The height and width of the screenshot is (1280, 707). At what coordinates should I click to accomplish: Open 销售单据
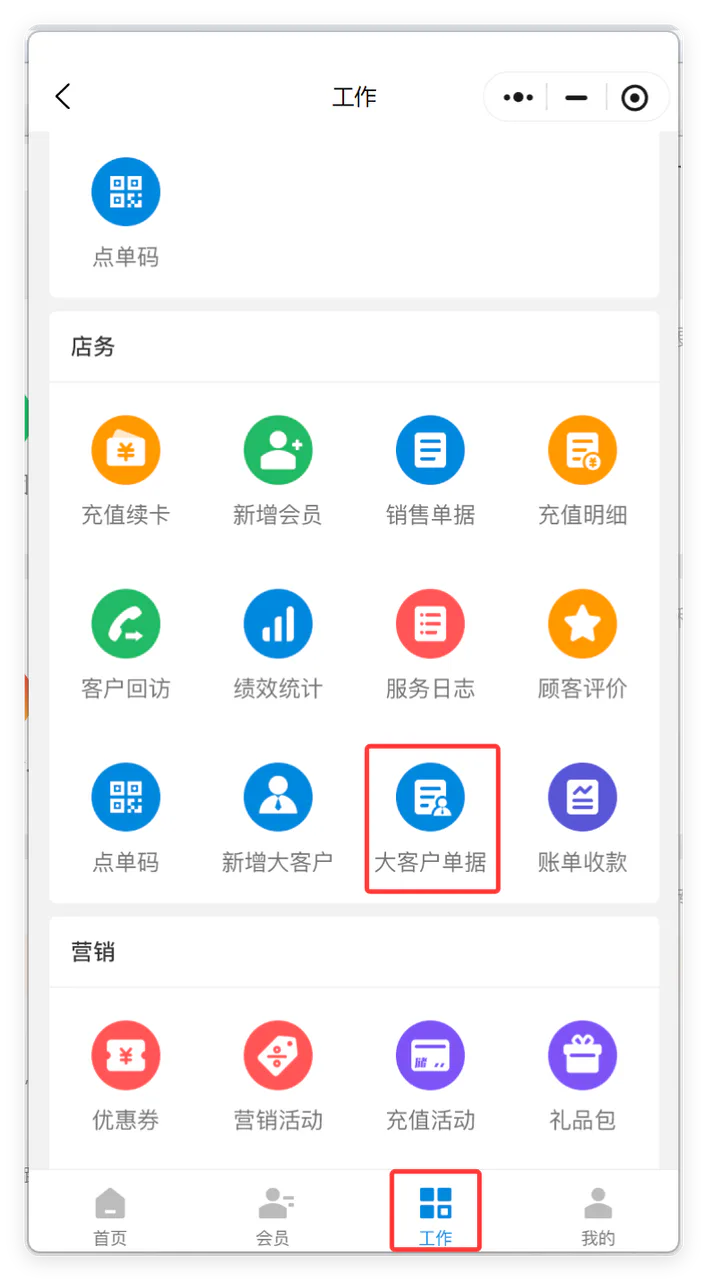pyautogui.click(x=430, y=471)
